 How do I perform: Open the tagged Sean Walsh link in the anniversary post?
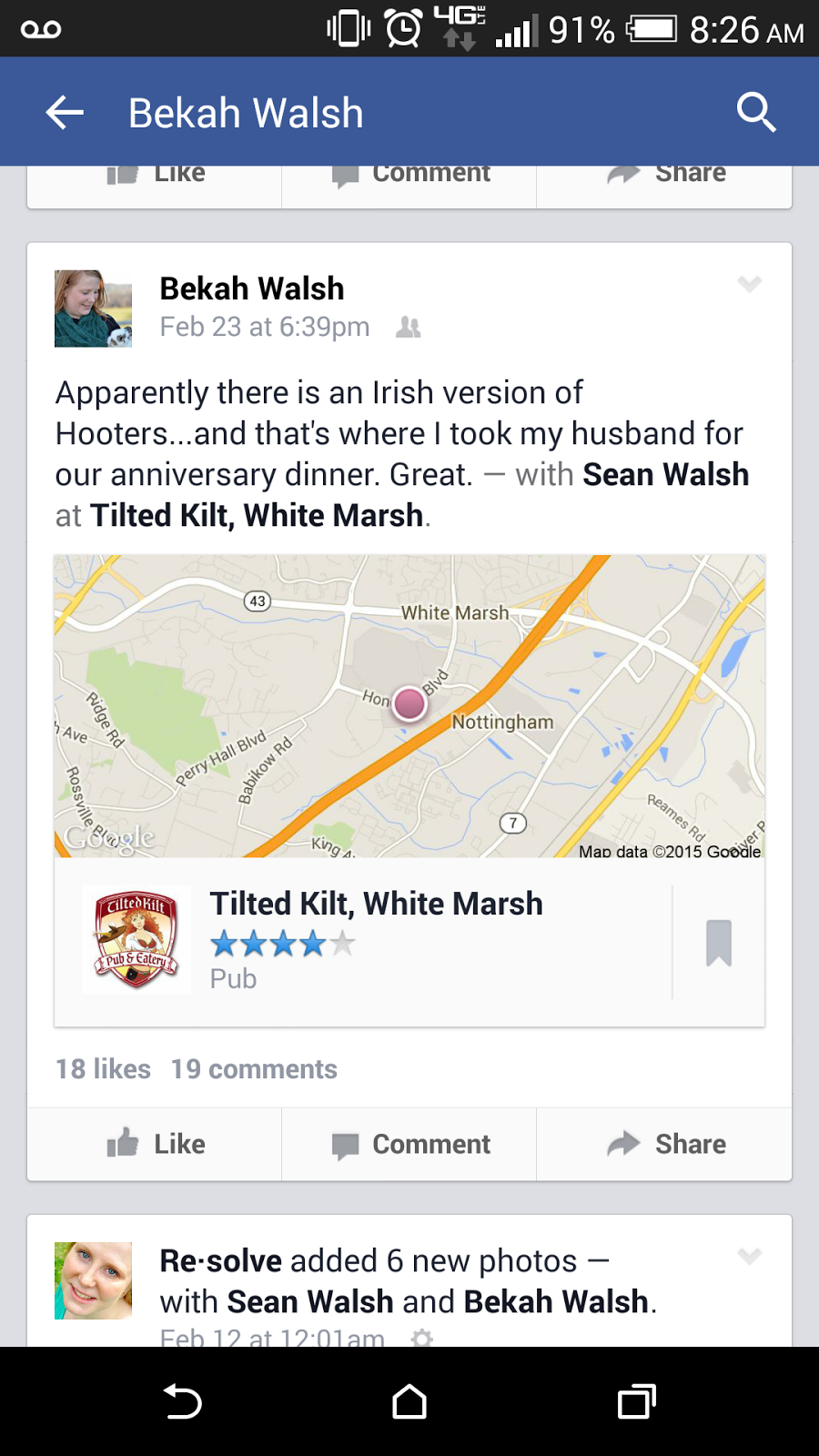tap(665, 474)
